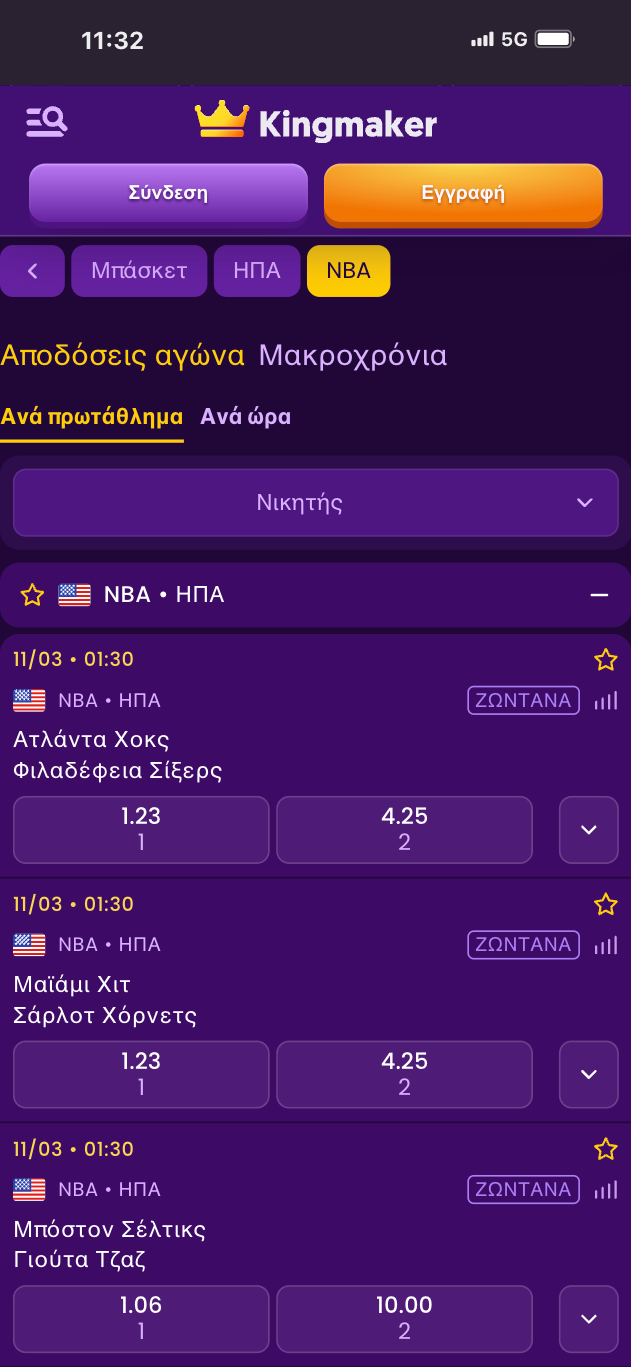The image size is (631, 1367).
Task: Go back with the breadcrumb arrow
Action: tap(32, 271)
